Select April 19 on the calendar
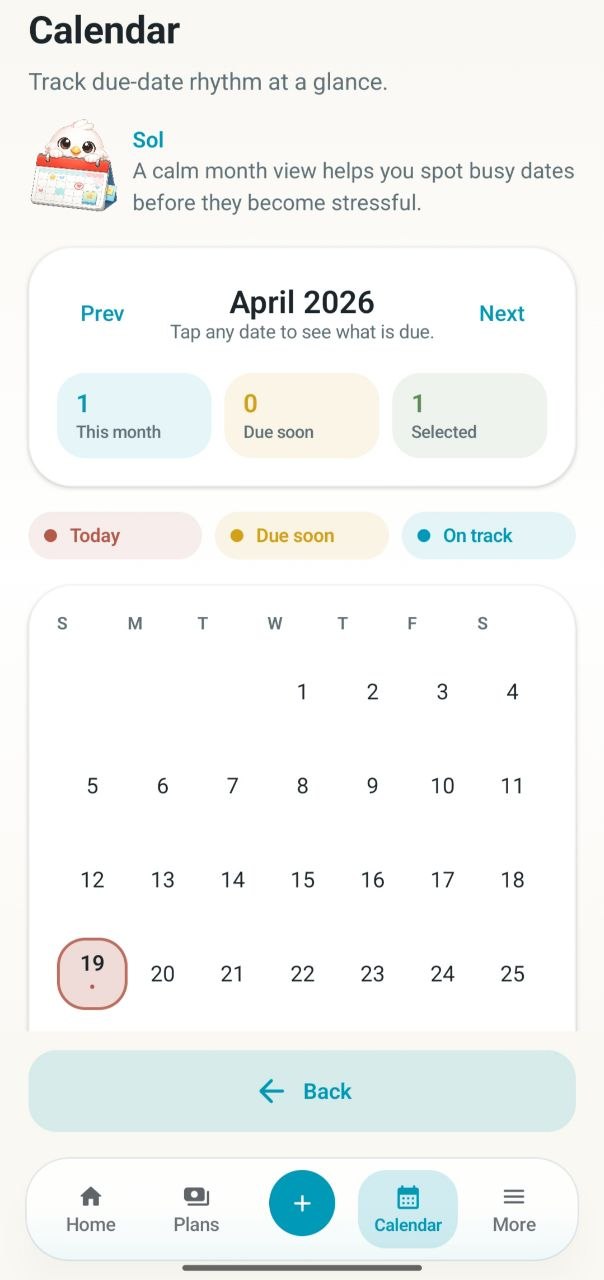The width and height of the screenshot is (604, 1280). point(92,973)
